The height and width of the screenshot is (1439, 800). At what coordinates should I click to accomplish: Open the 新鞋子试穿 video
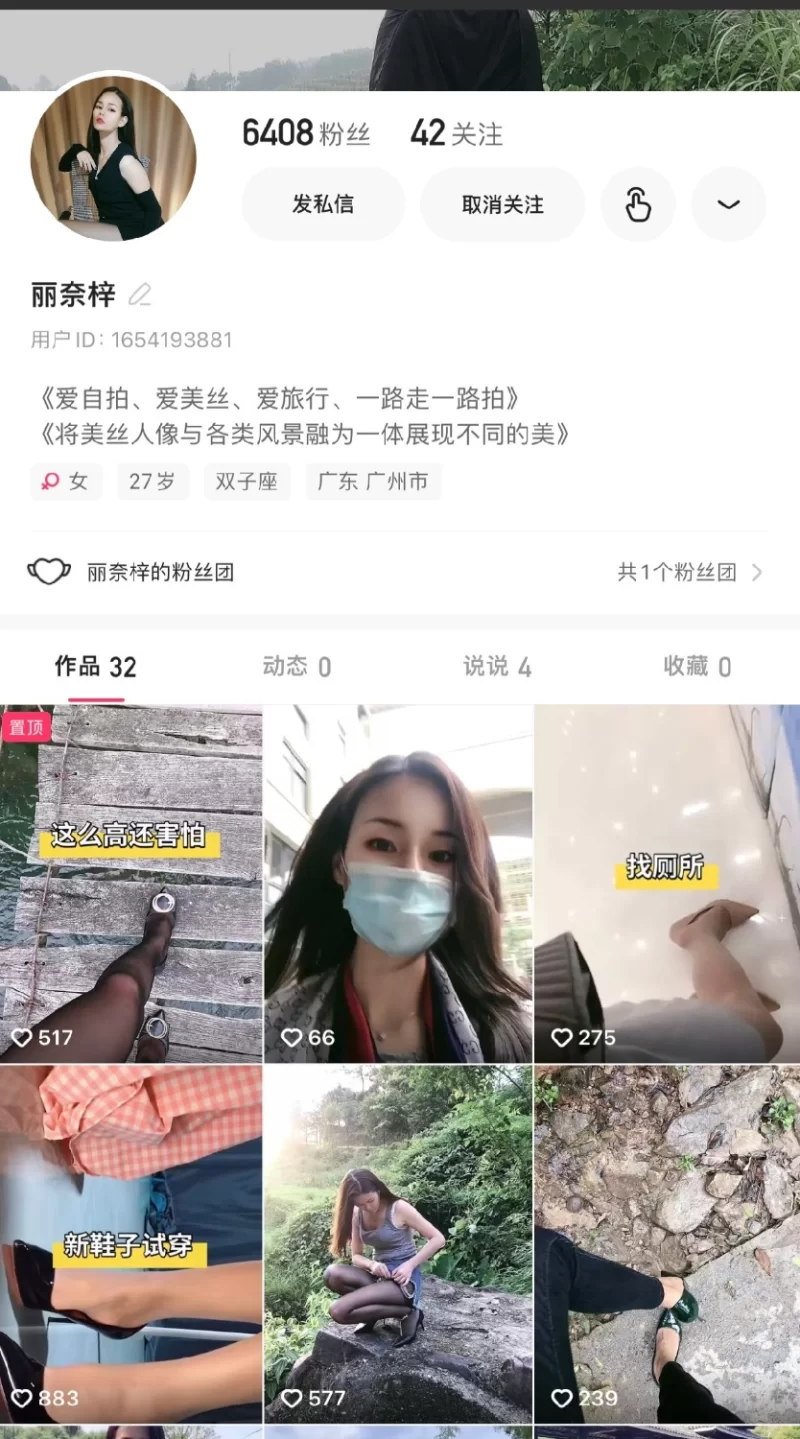131,1245
